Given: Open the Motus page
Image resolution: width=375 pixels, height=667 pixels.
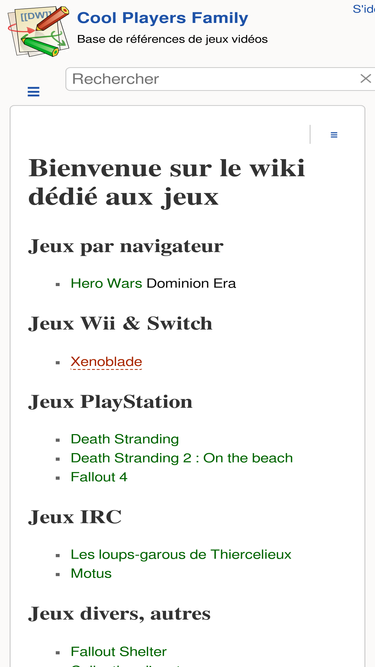Looking at the screenshot, I should click(x=91, y=573).
